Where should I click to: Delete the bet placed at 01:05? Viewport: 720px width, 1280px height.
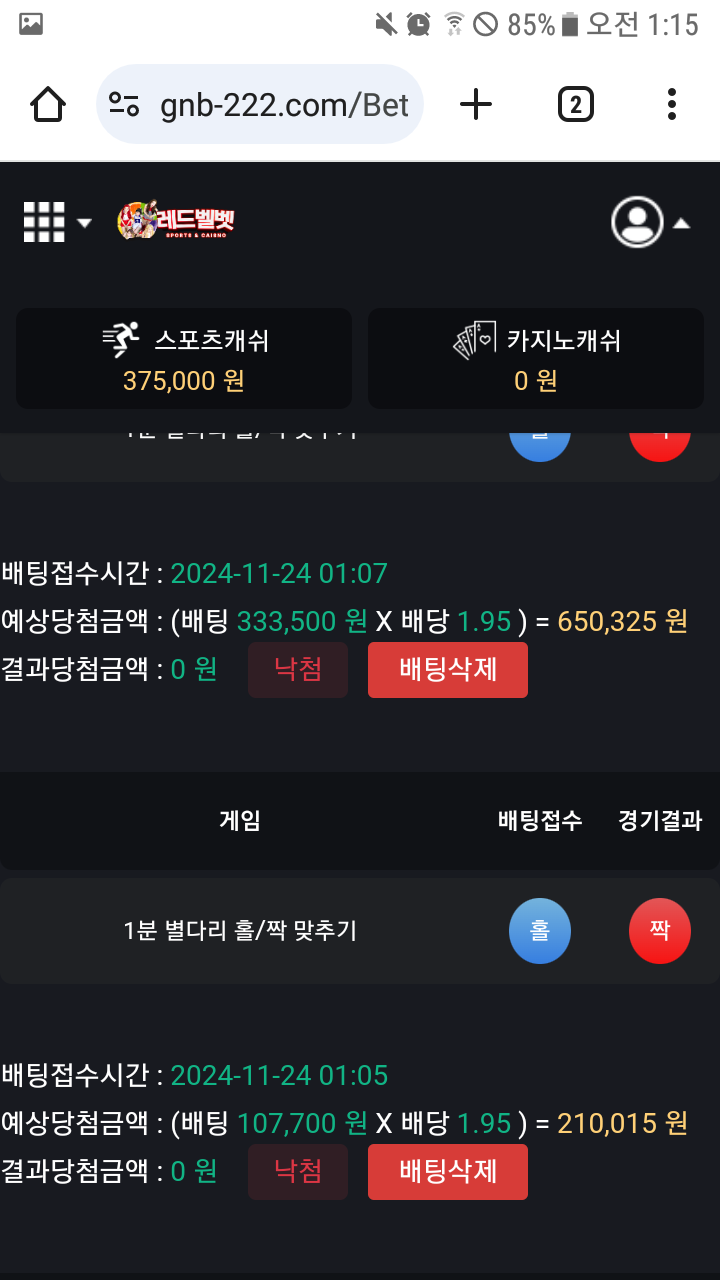[447, 1172]
